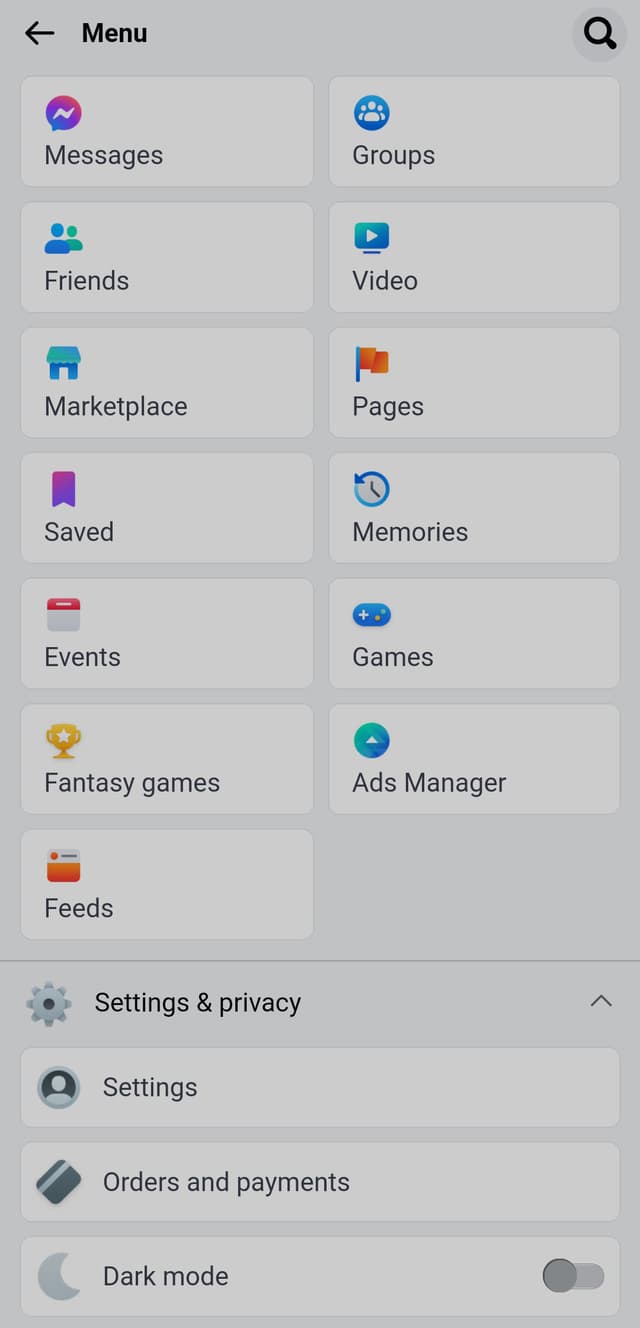Launch Ads Manager

click(x=474, y=759)
